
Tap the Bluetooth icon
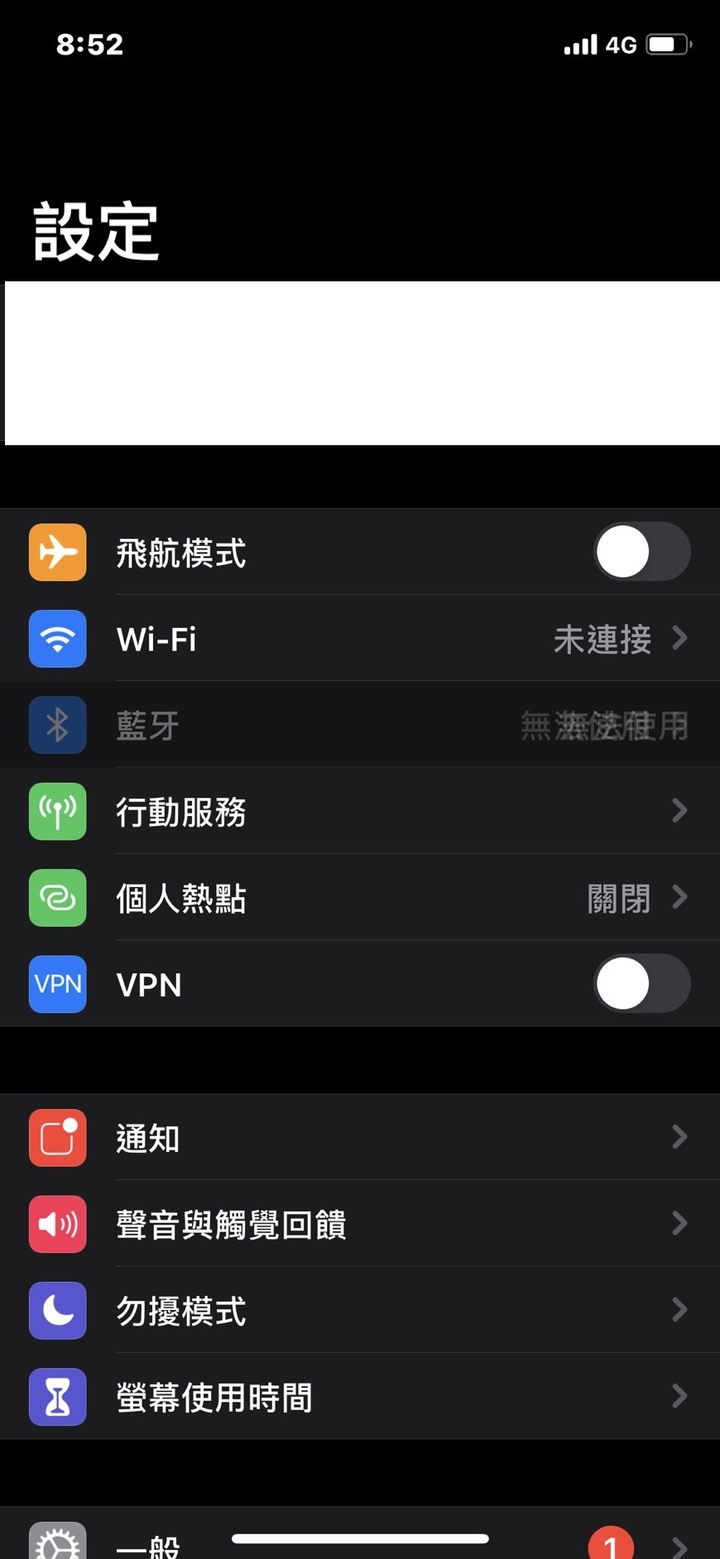pyautogui.click(x=57, y=725)
